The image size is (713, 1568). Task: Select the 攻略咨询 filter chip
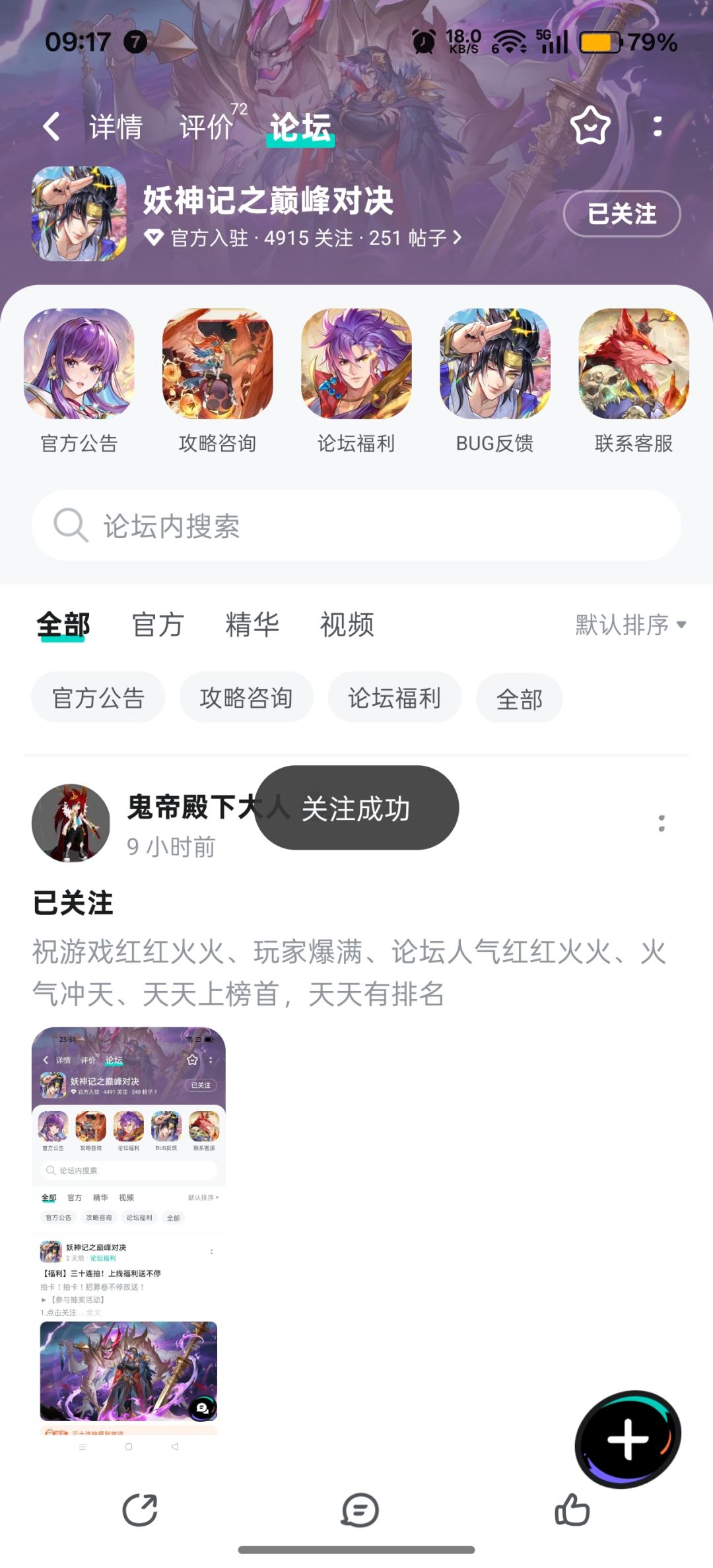click(246, 698)
